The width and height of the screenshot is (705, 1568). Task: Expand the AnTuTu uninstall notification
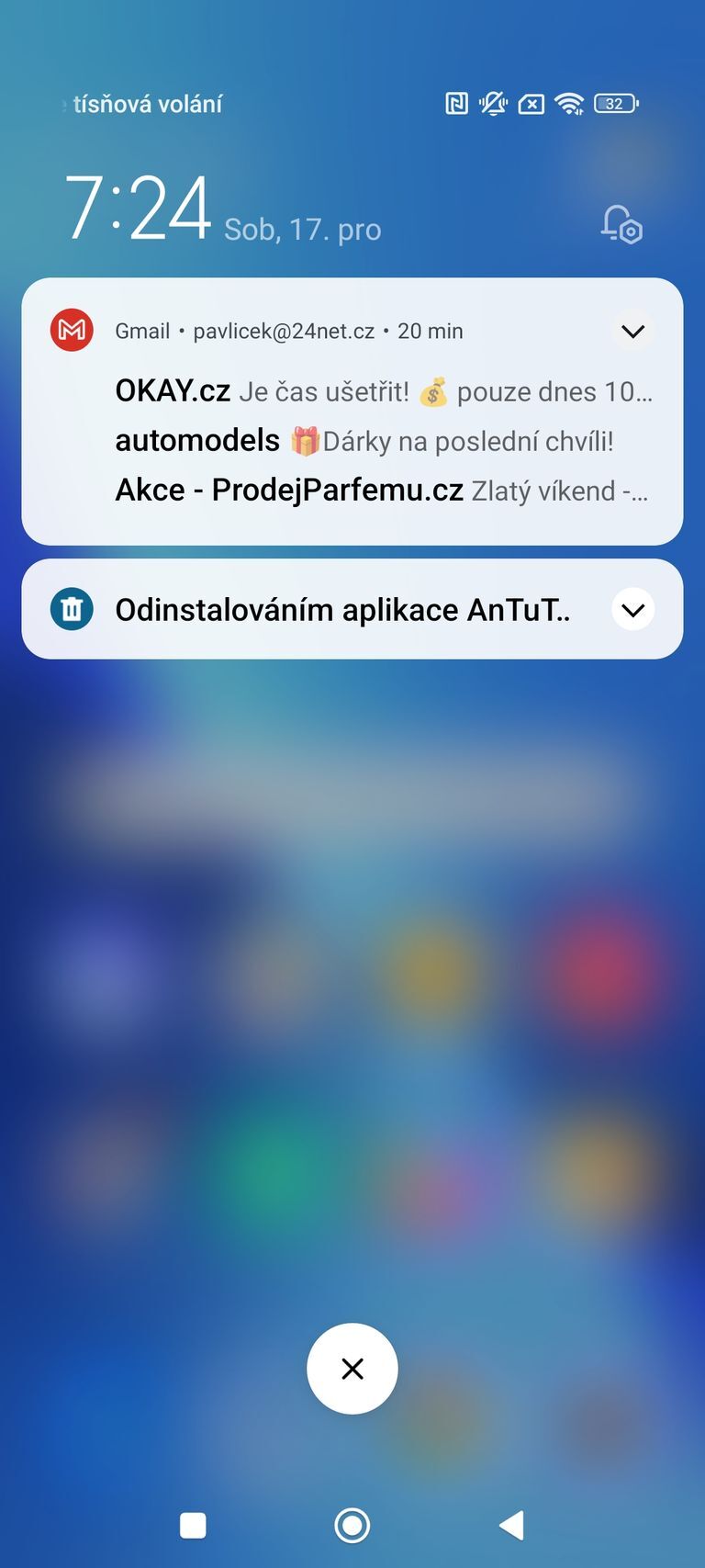[x=632, y=610]
